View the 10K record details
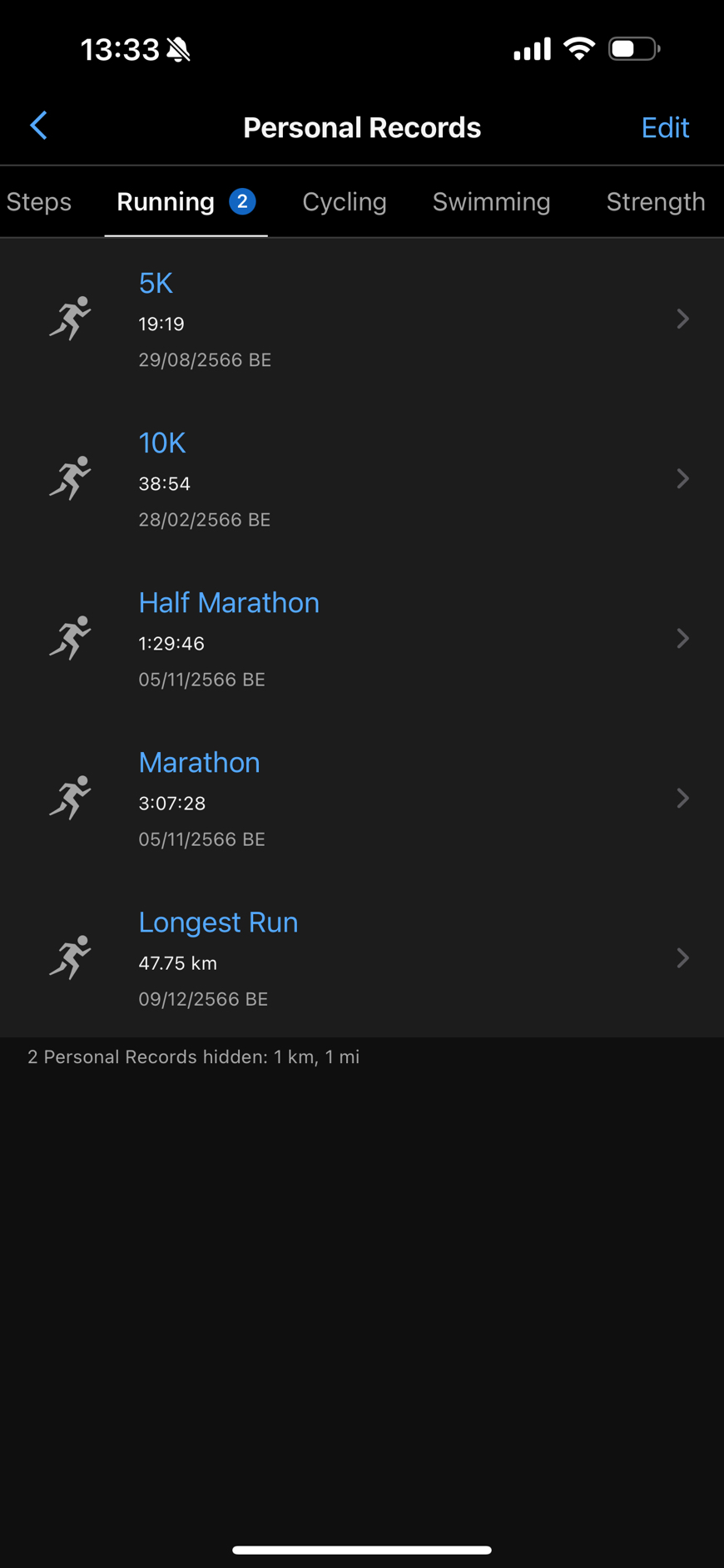 pos(362,478)
